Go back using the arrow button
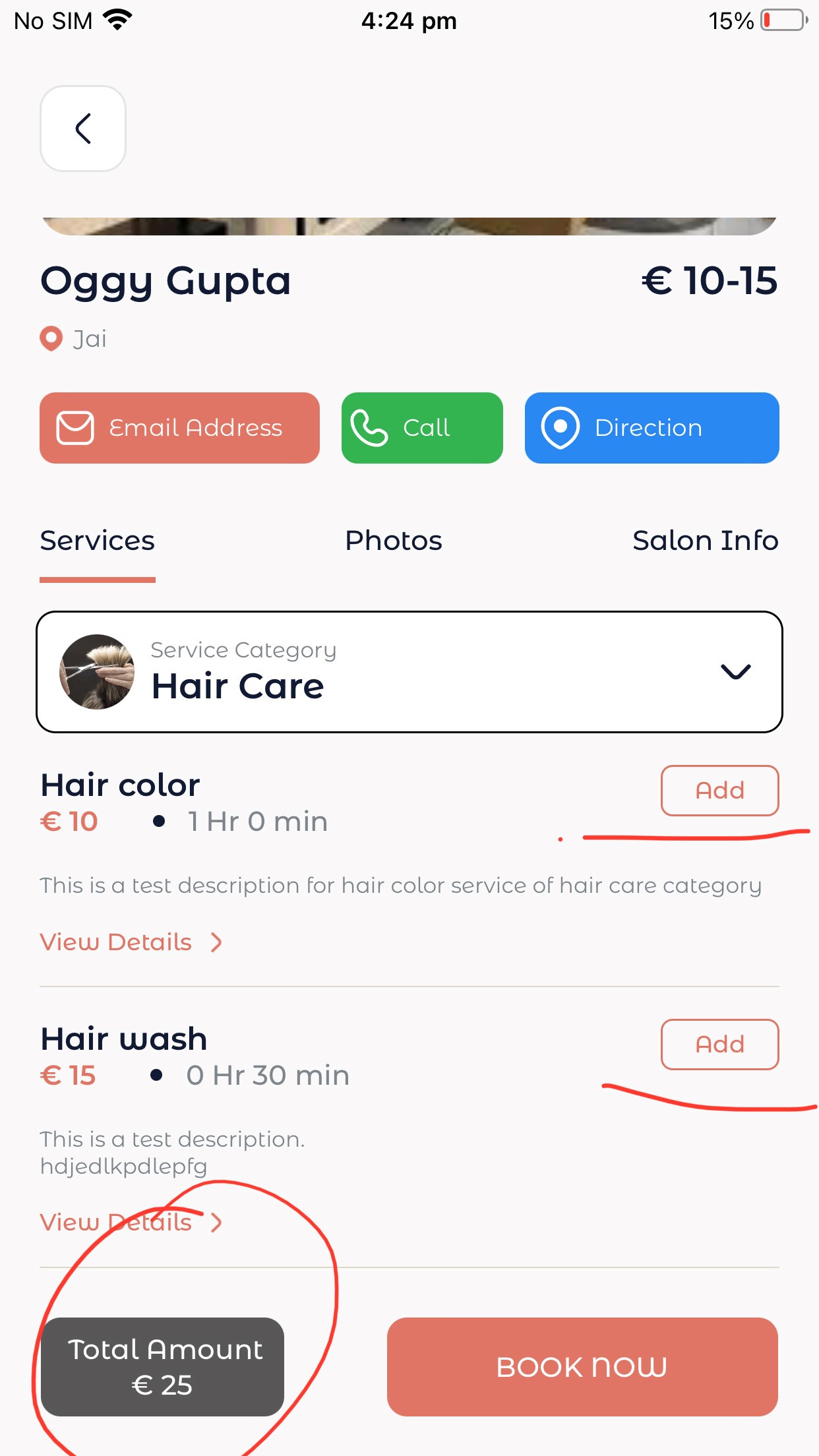Image resolution: width=819 pixels, height=1456 pixels. pos(83,129)
